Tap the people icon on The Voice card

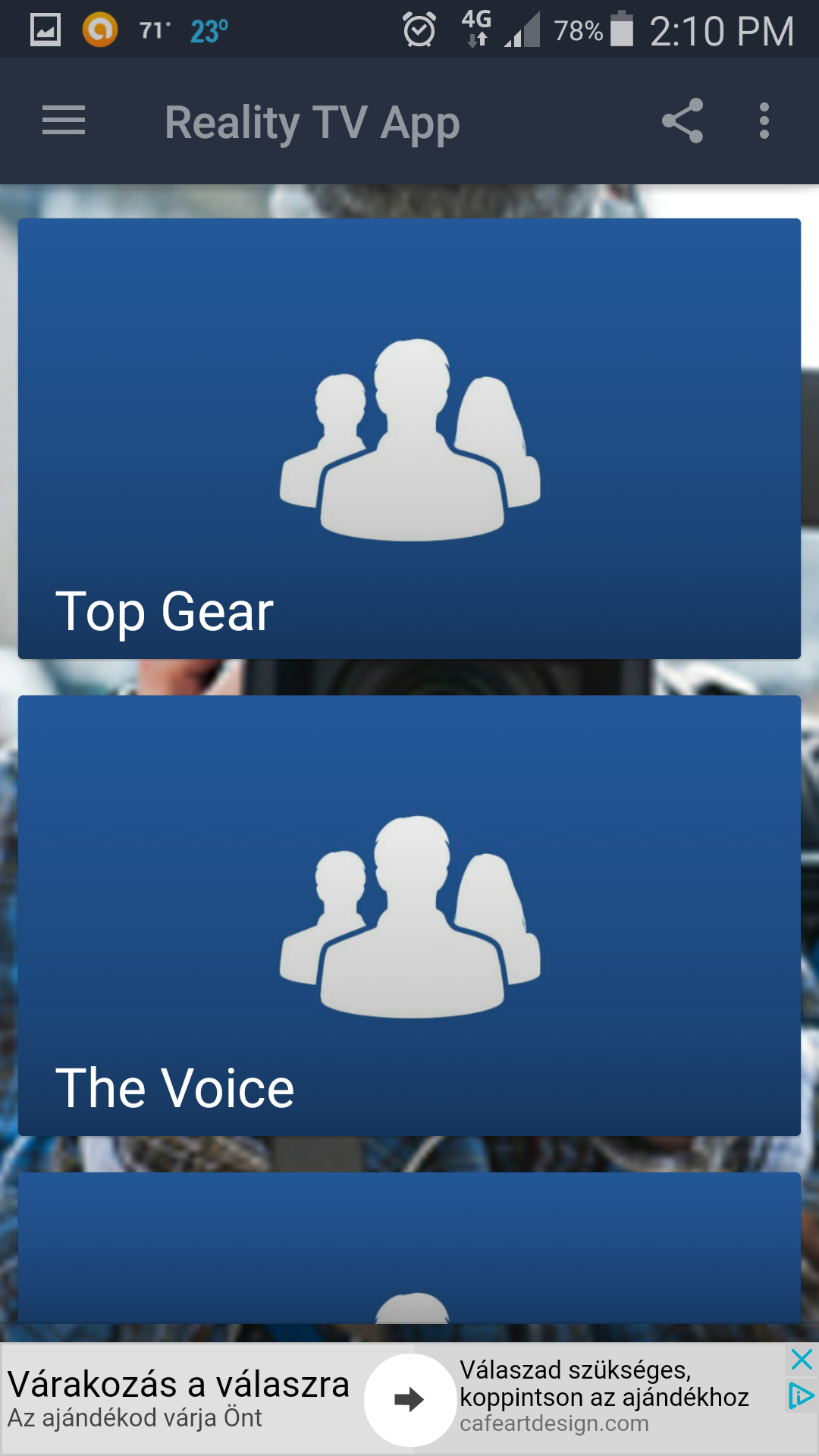click(x=409, y=918)
